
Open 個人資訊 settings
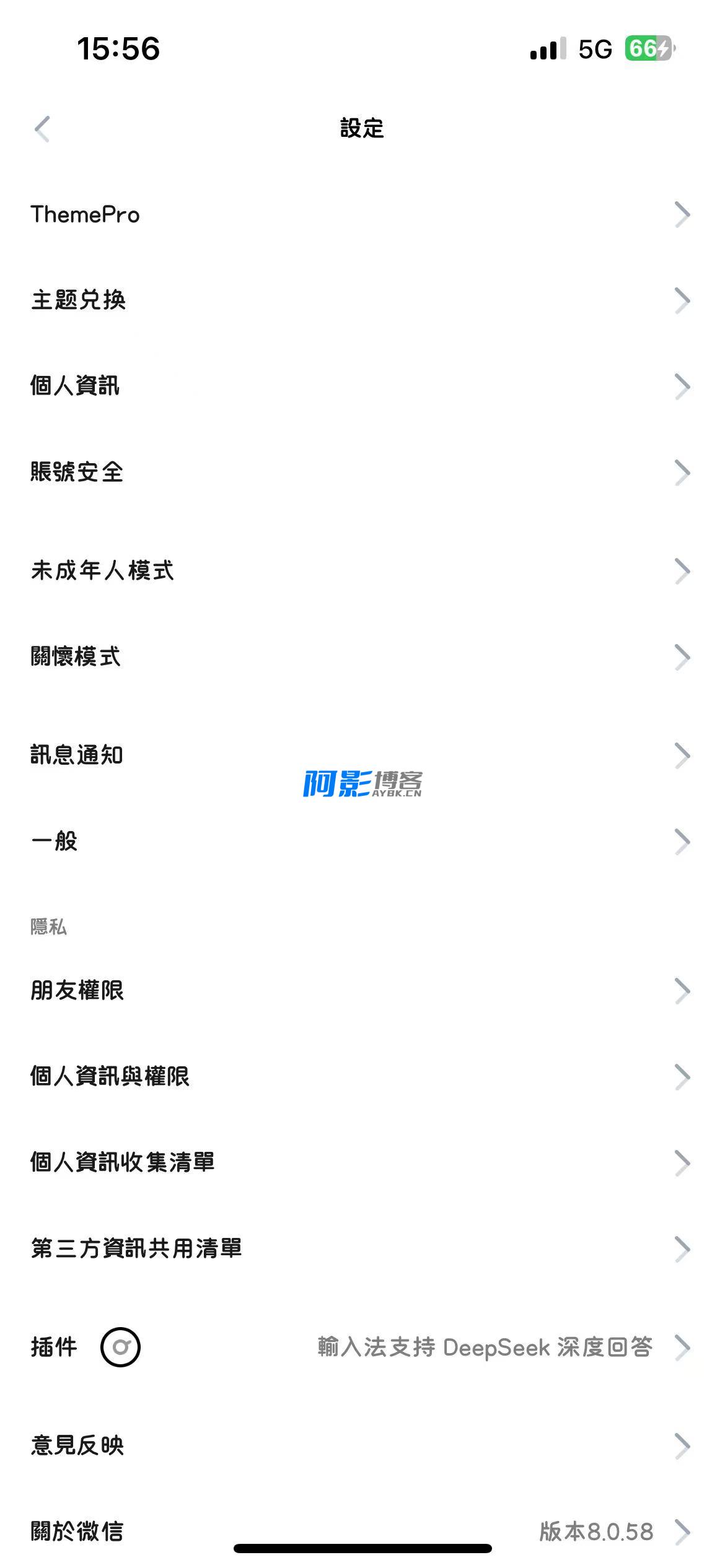point(362,386)
